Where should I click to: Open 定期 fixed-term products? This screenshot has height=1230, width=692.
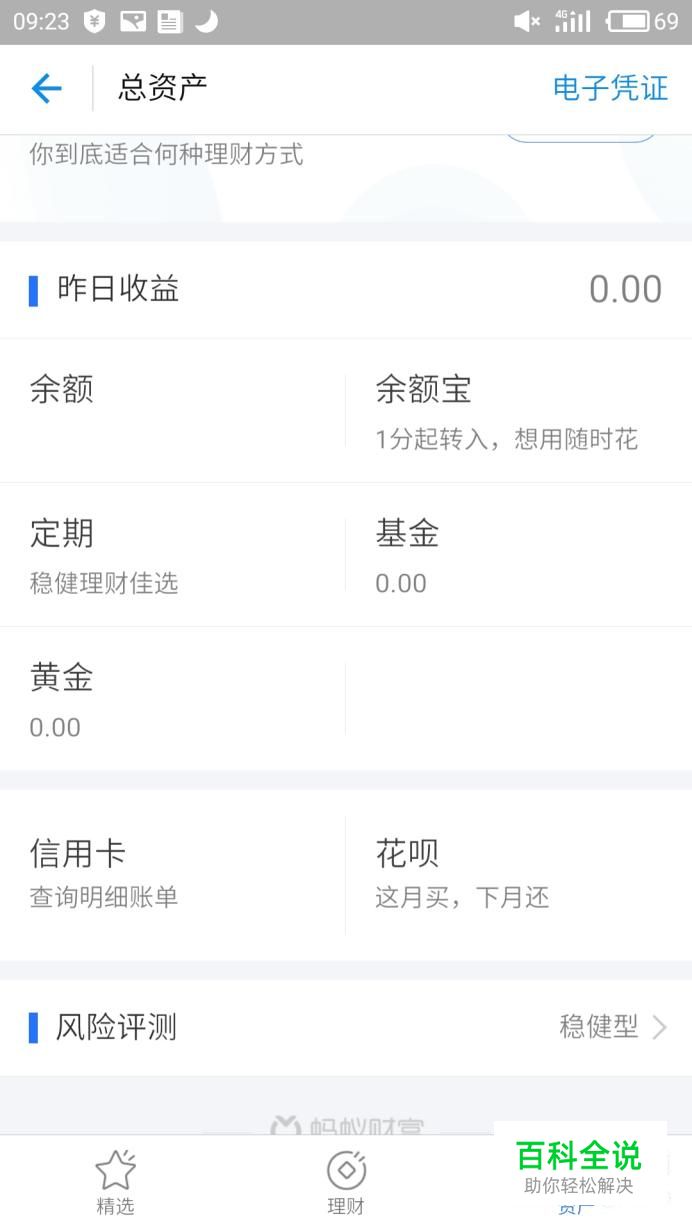173,555
